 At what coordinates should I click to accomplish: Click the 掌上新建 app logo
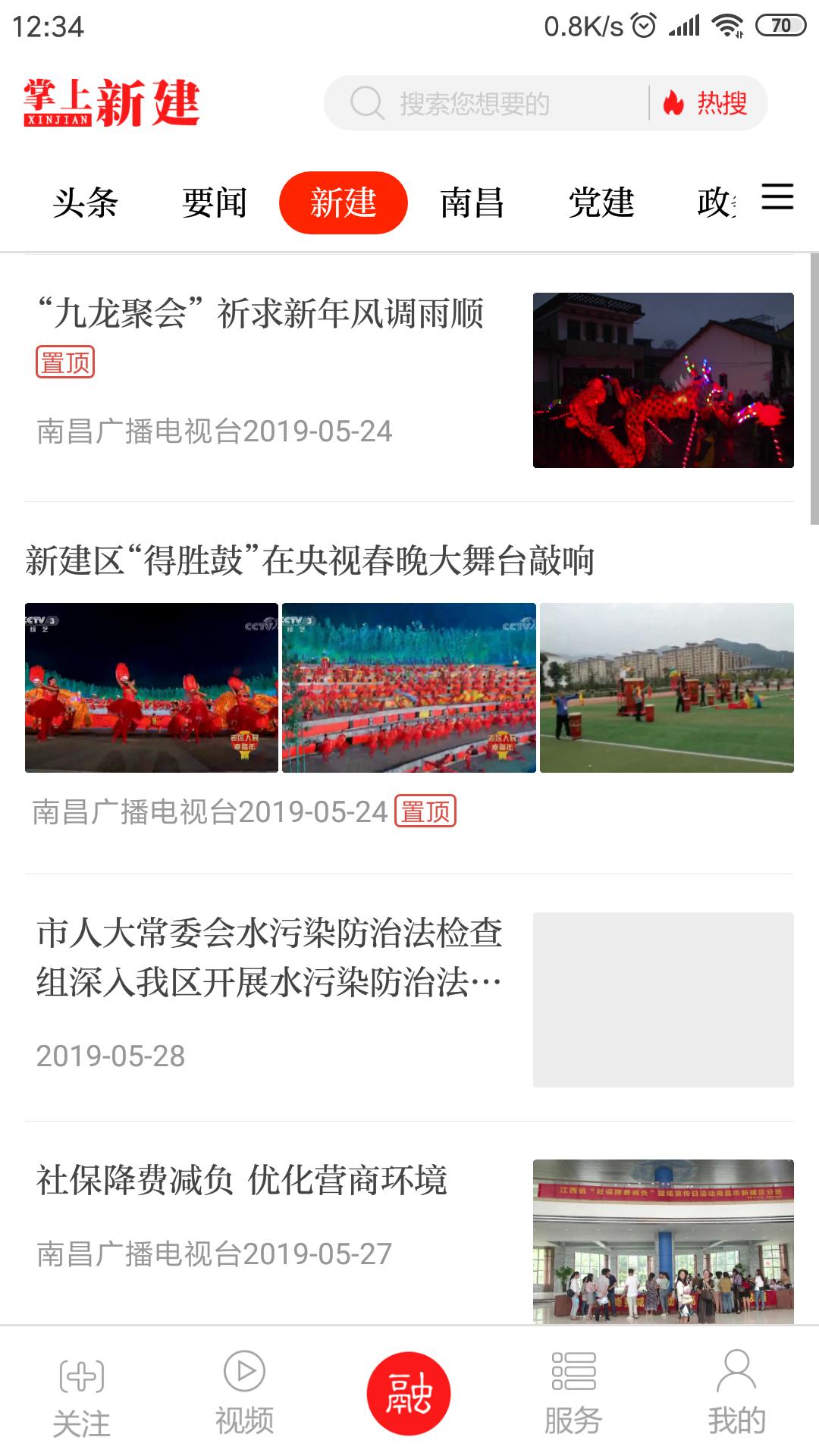[x=111, y=103]
